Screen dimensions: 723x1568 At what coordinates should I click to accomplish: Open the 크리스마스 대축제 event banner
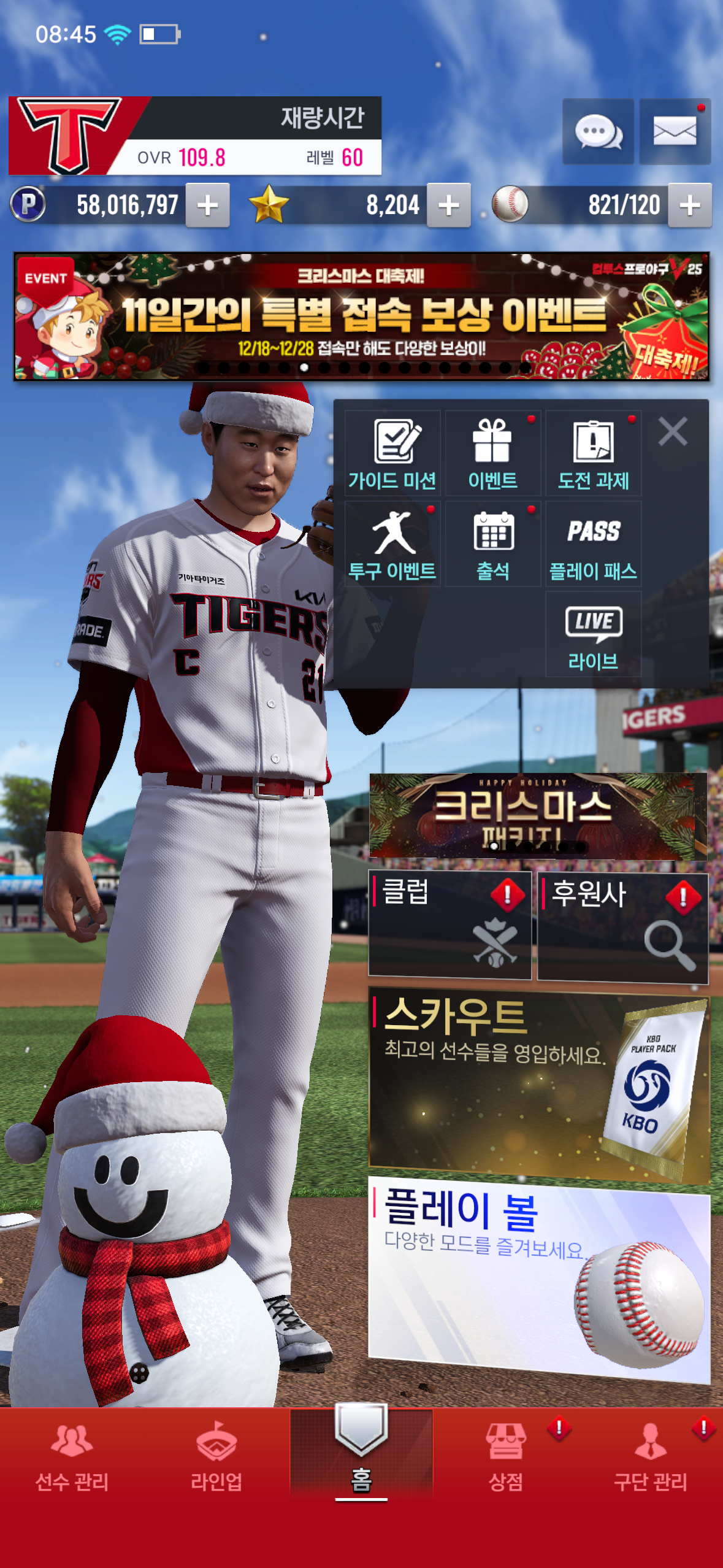click(x=361, y=317)
